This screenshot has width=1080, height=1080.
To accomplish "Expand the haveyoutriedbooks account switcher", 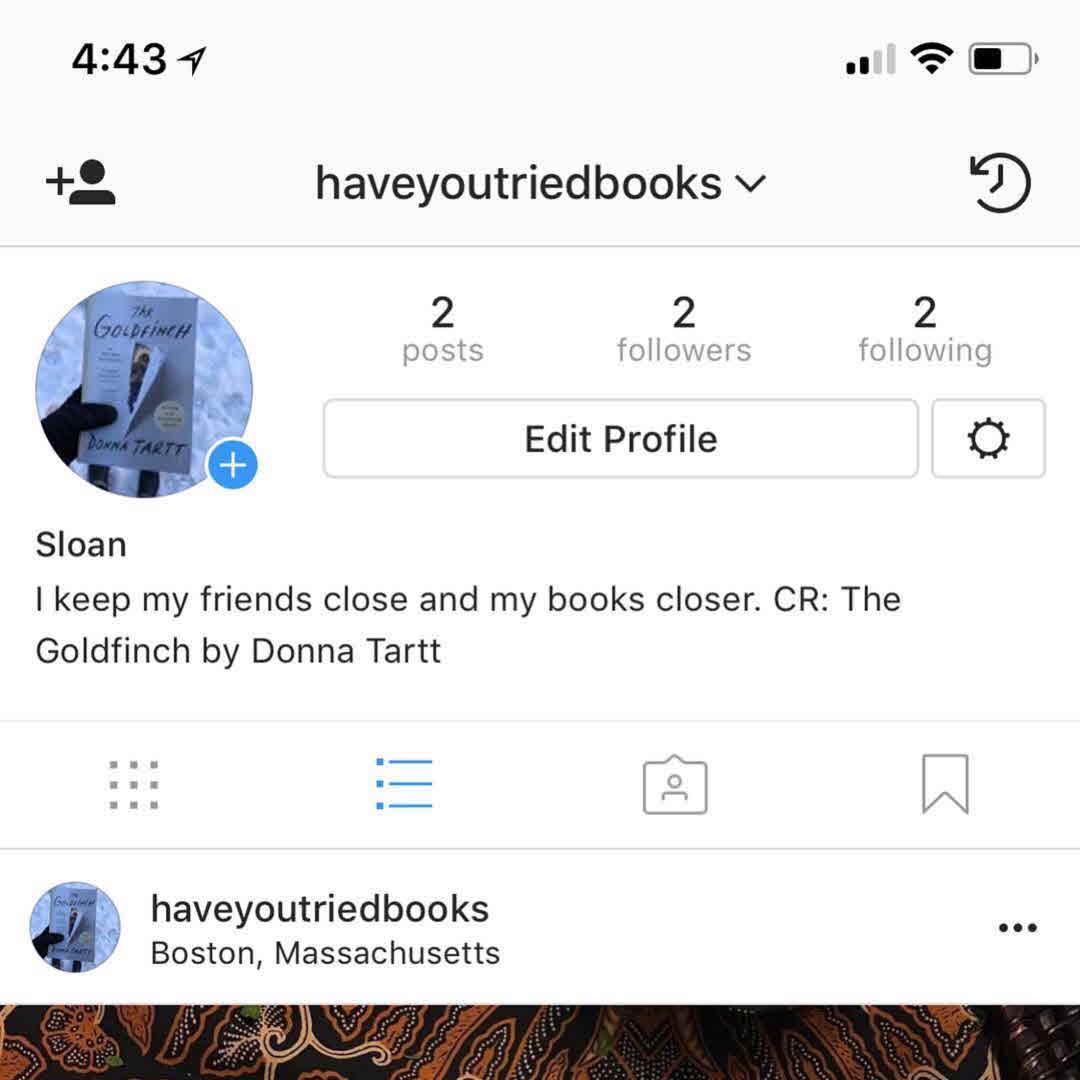I will pos(540,184).
